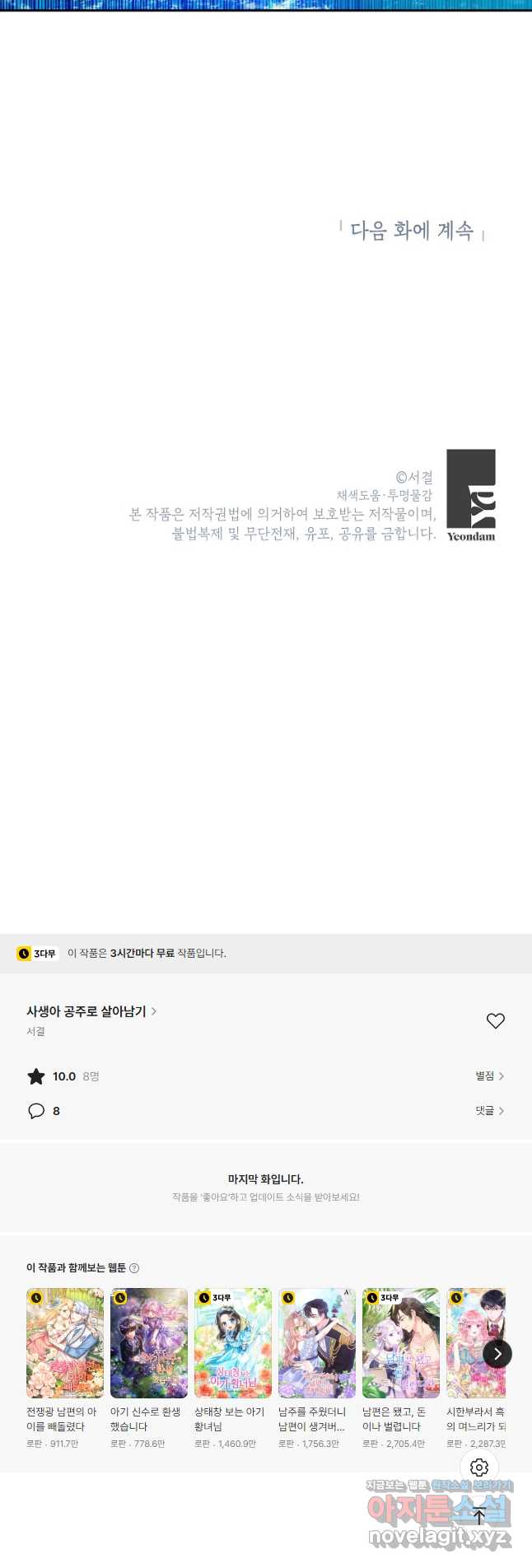Open the webtoon 아기 신수로 환생했습니다
532x1568 pixels.
pyautogui.click(x=149, y=1343)
